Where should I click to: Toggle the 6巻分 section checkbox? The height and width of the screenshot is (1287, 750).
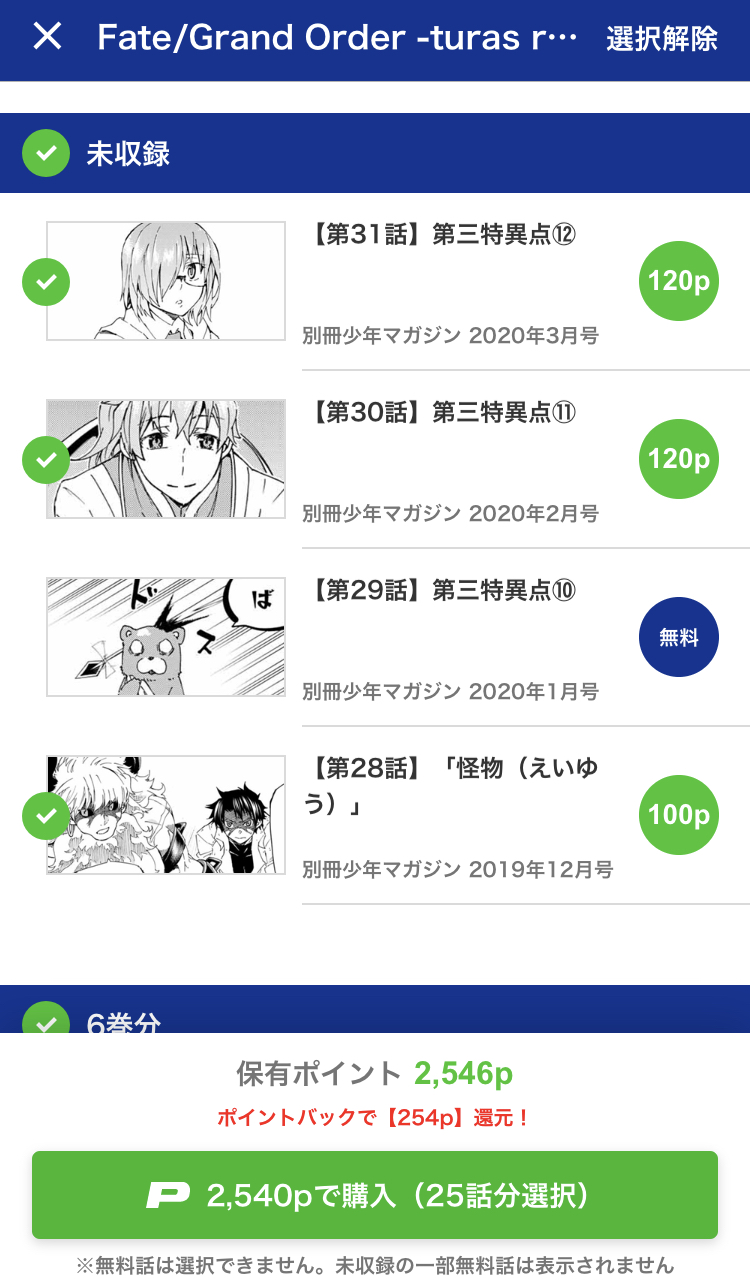point(46,1021)
